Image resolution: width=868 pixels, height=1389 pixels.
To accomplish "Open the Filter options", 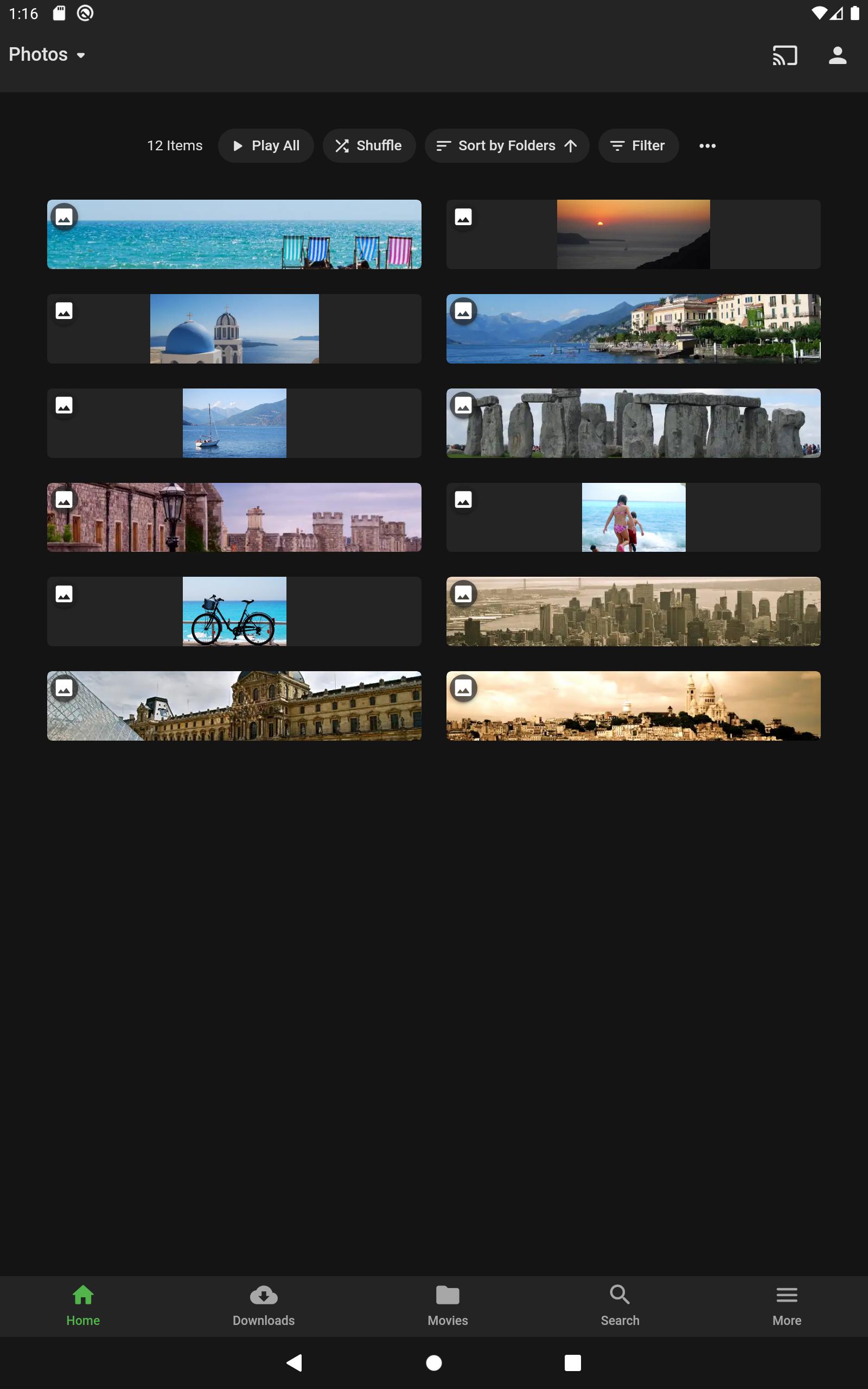I will pyautogui.click(x=638, y=146).
